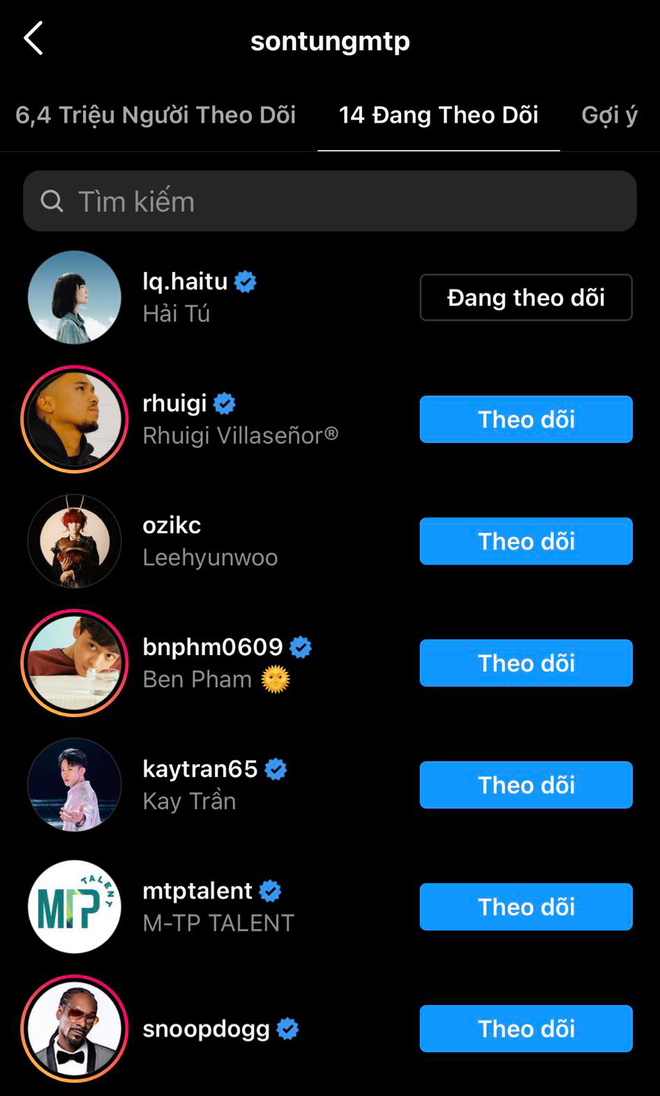Switch to the 6,4 Triệu Người Theo Dõi tab

point(156,115)
